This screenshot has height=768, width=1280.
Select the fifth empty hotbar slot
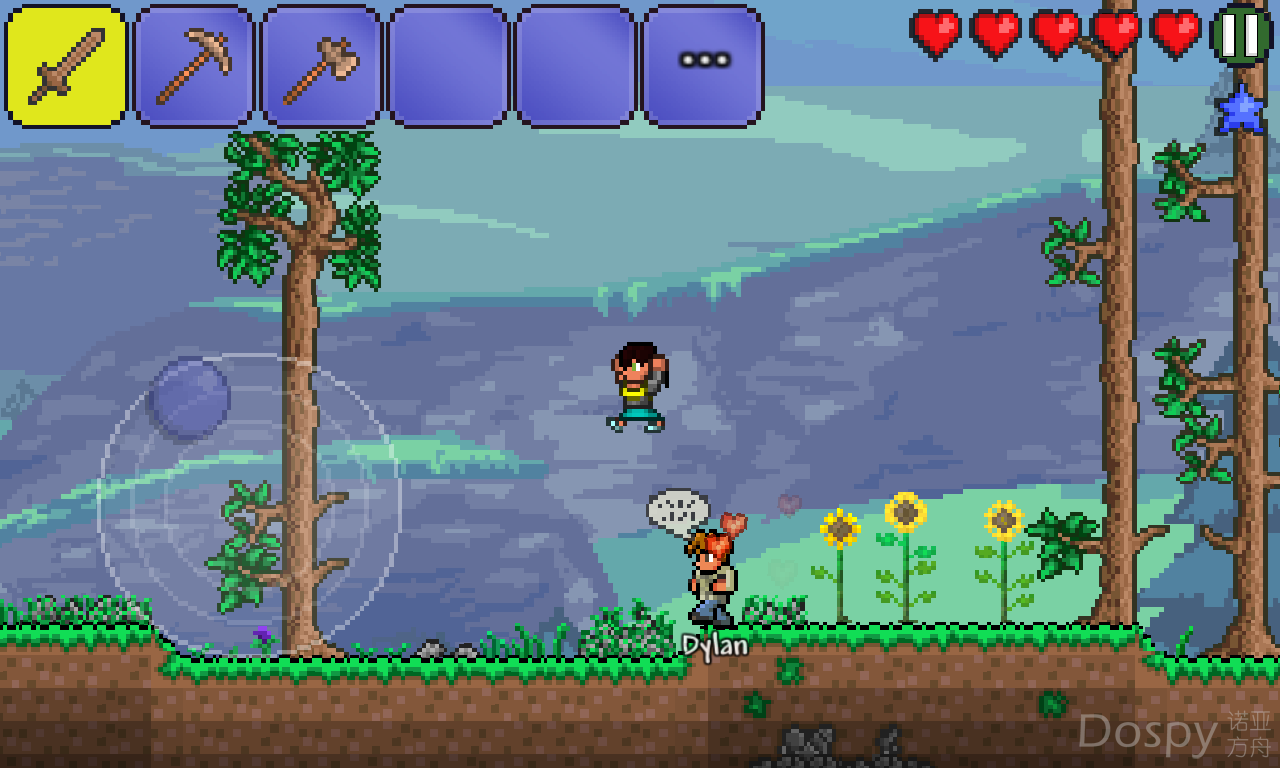click(x=575, y=67)
